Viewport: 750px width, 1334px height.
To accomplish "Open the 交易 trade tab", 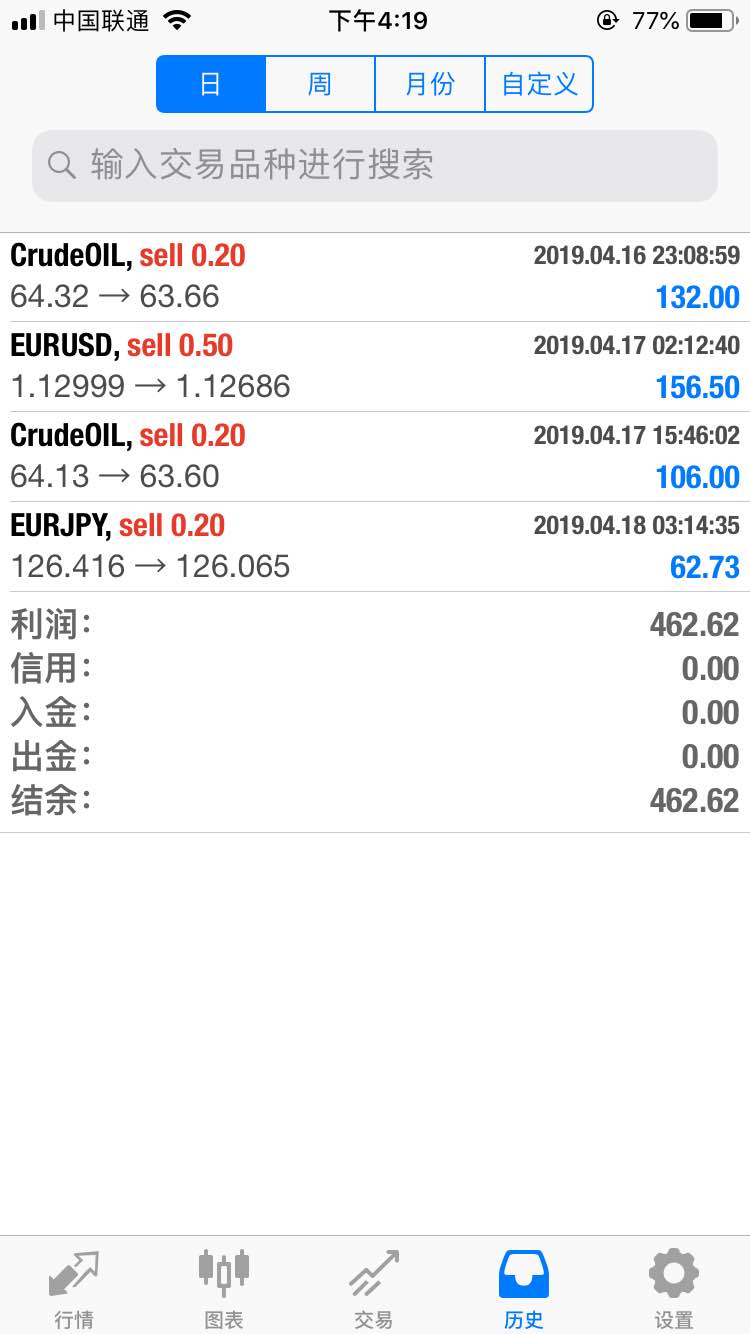I will pos(374,1288).
